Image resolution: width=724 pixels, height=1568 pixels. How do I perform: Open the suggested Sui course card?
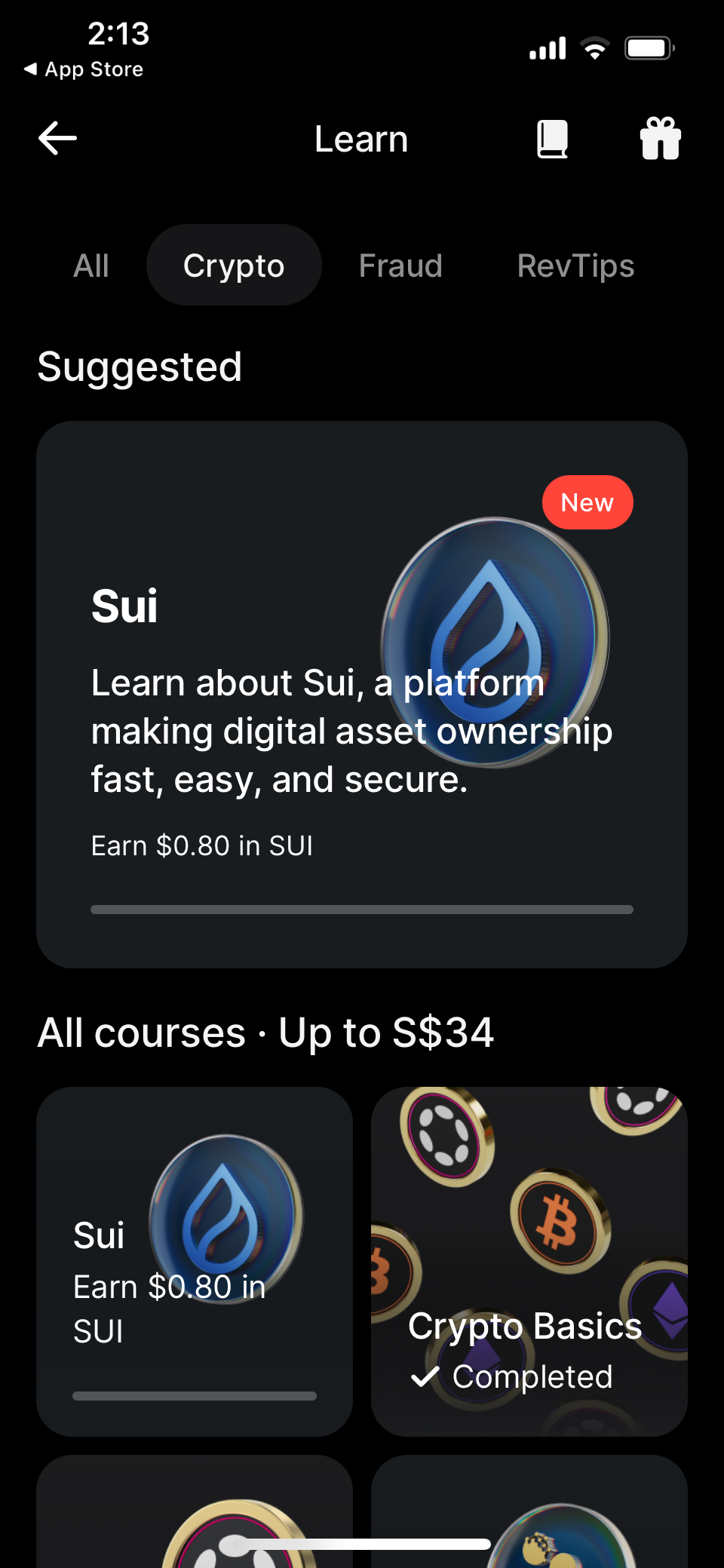click(362, 694)
